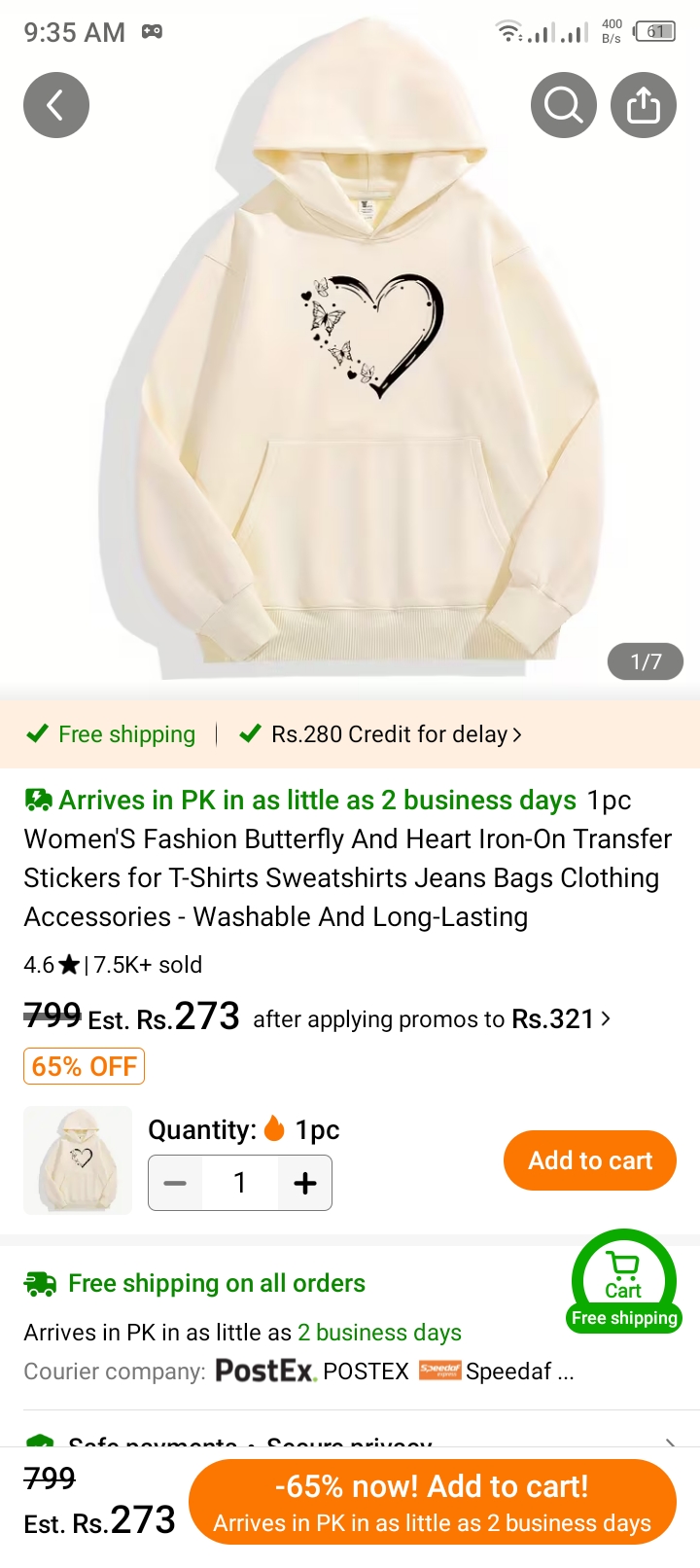Image resolution: width=700 pixels, height=1568 pixels.
Task: Share this product
Action: (644, 105)
